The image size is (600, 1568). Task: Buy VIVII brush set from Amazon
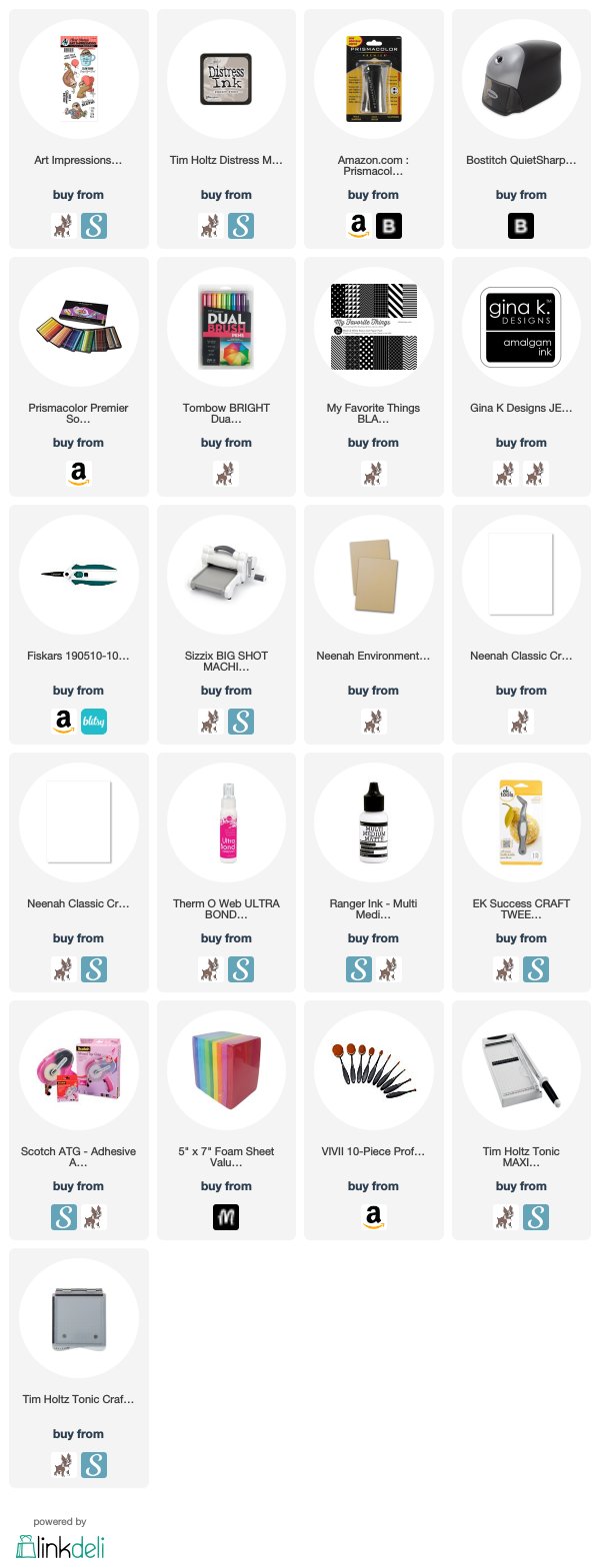click(x=373, y=1217)
